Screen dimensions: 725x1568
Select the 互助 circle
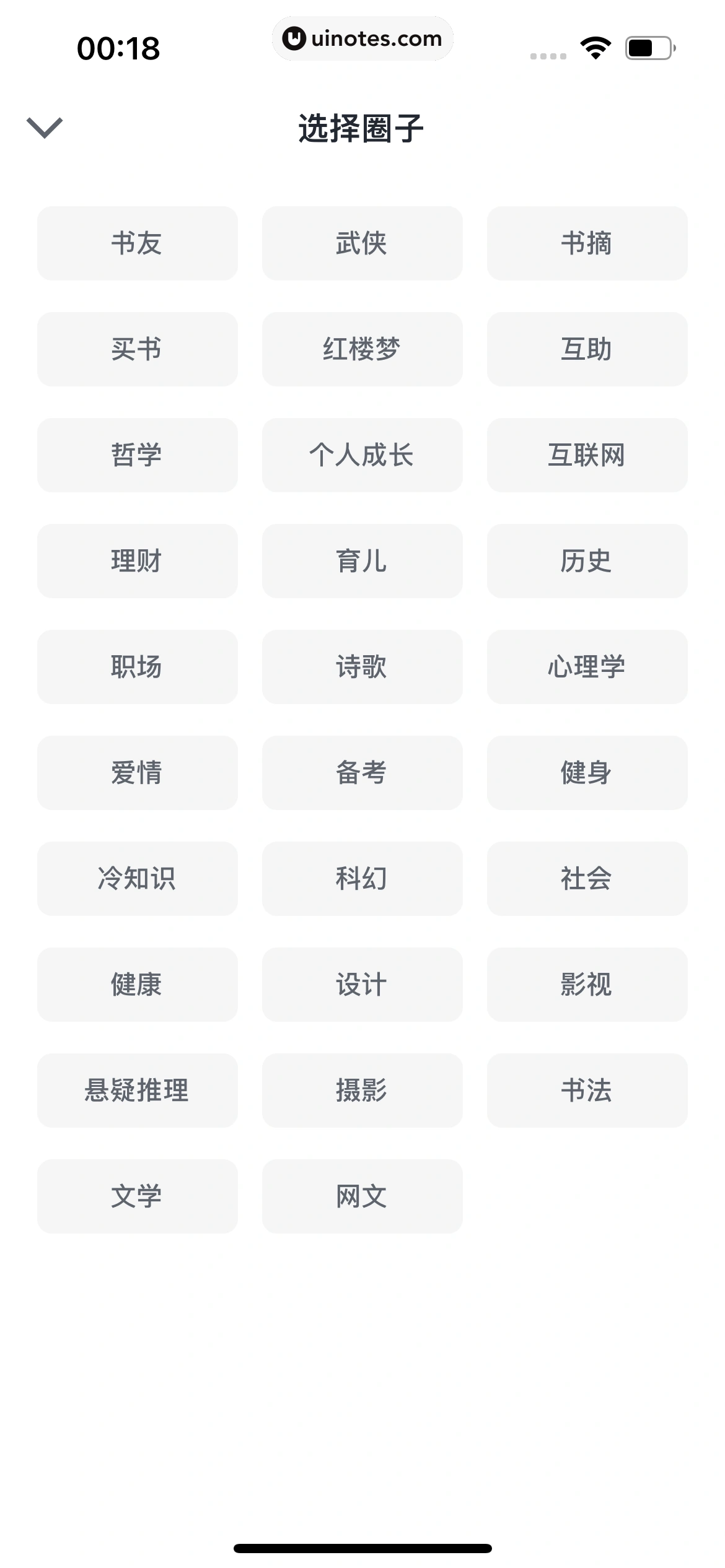[x=587, y=349]
